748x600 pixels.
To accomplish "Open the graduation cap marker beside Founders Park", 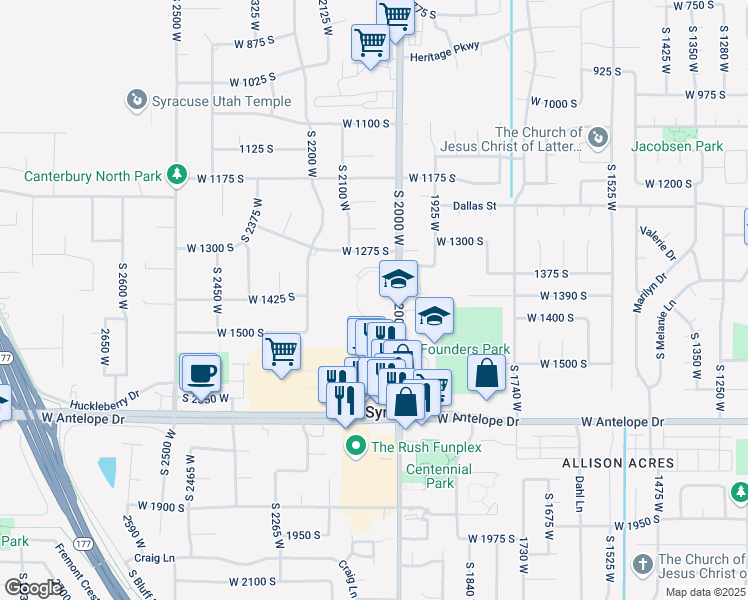I will click(434, 317).
